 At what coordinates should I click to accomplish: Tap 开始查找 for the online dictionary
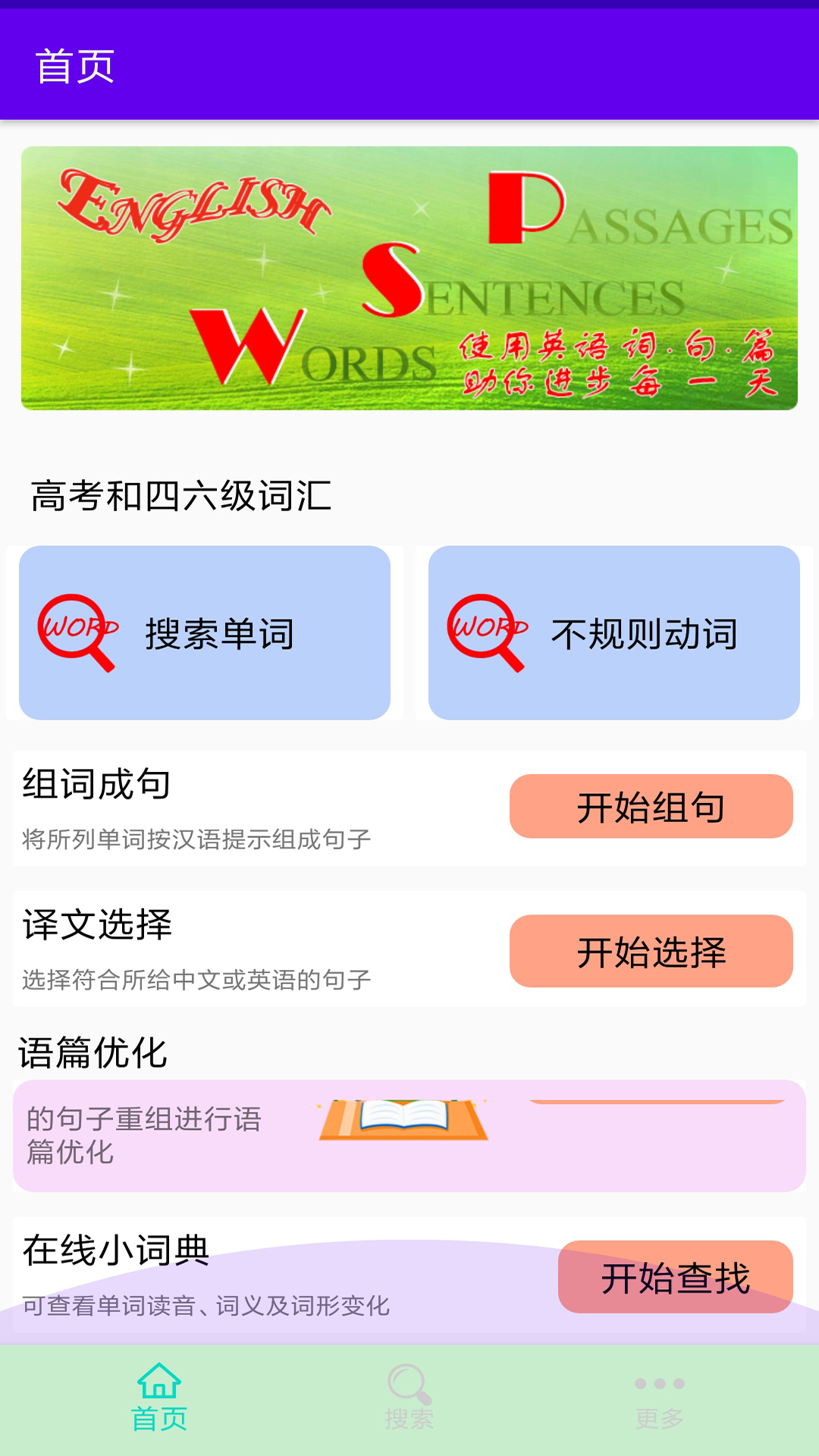coord(675,1277)
